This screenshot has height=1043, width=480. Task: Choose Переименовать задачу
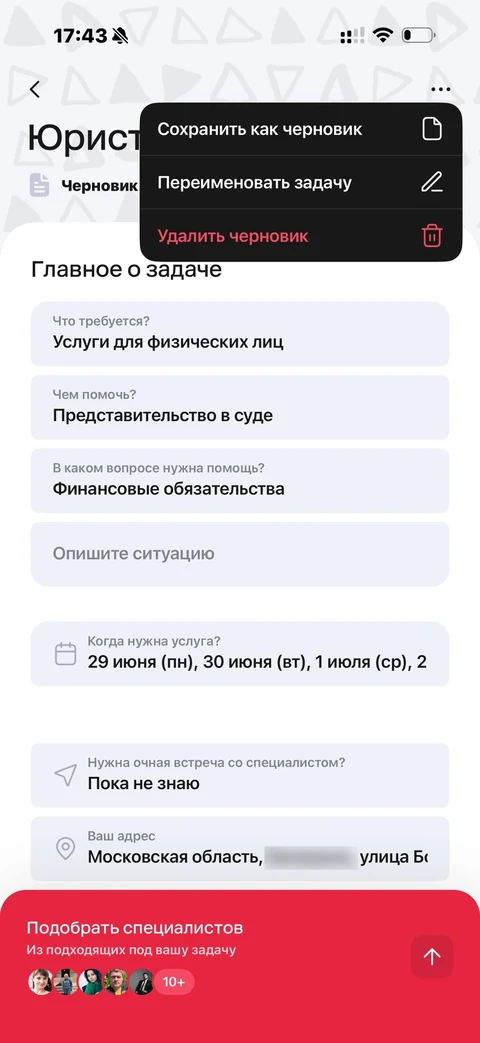click(x=300, y=182)
